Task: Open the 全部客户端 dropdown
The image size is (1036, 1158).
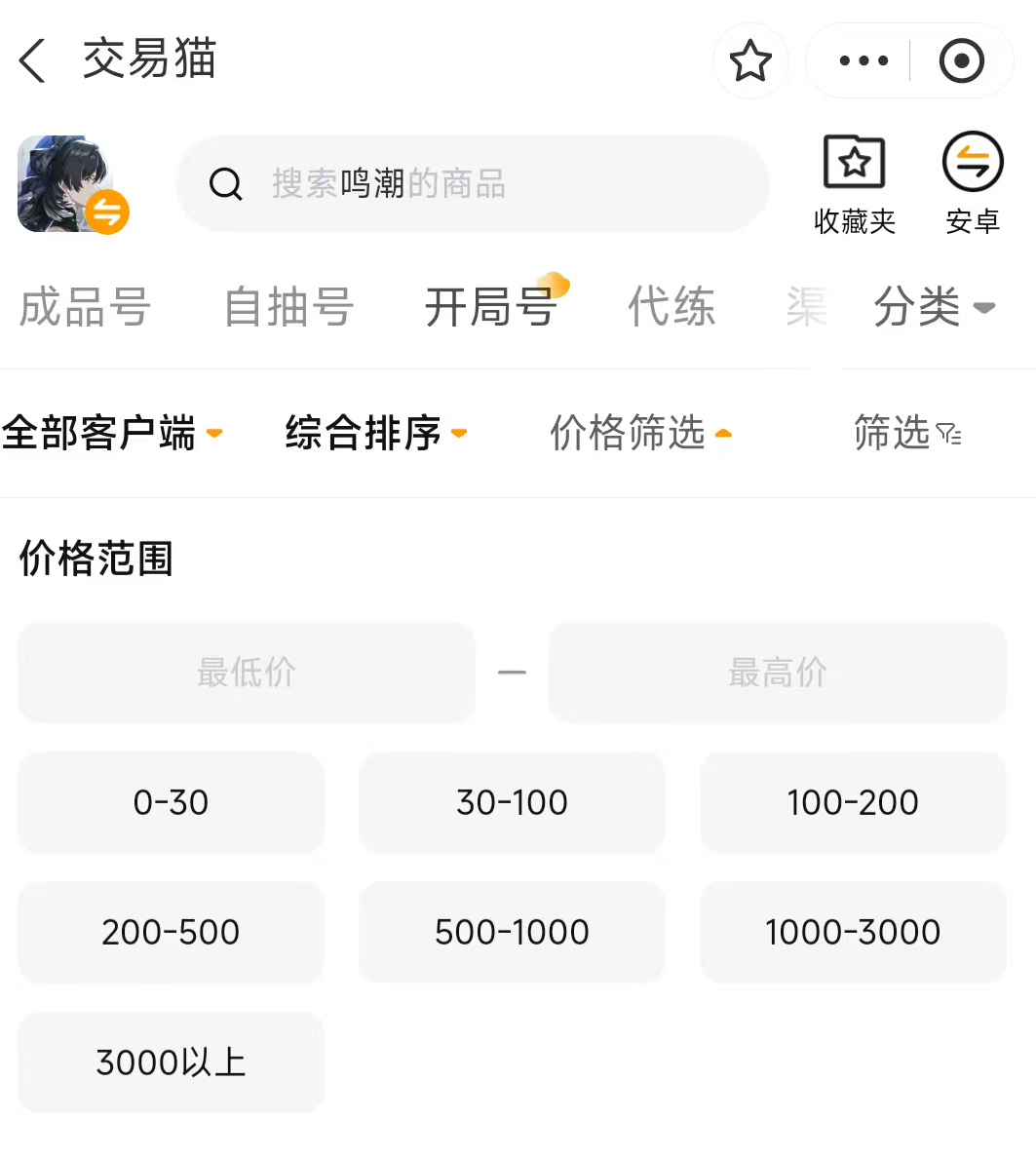Action: point(112,433)
